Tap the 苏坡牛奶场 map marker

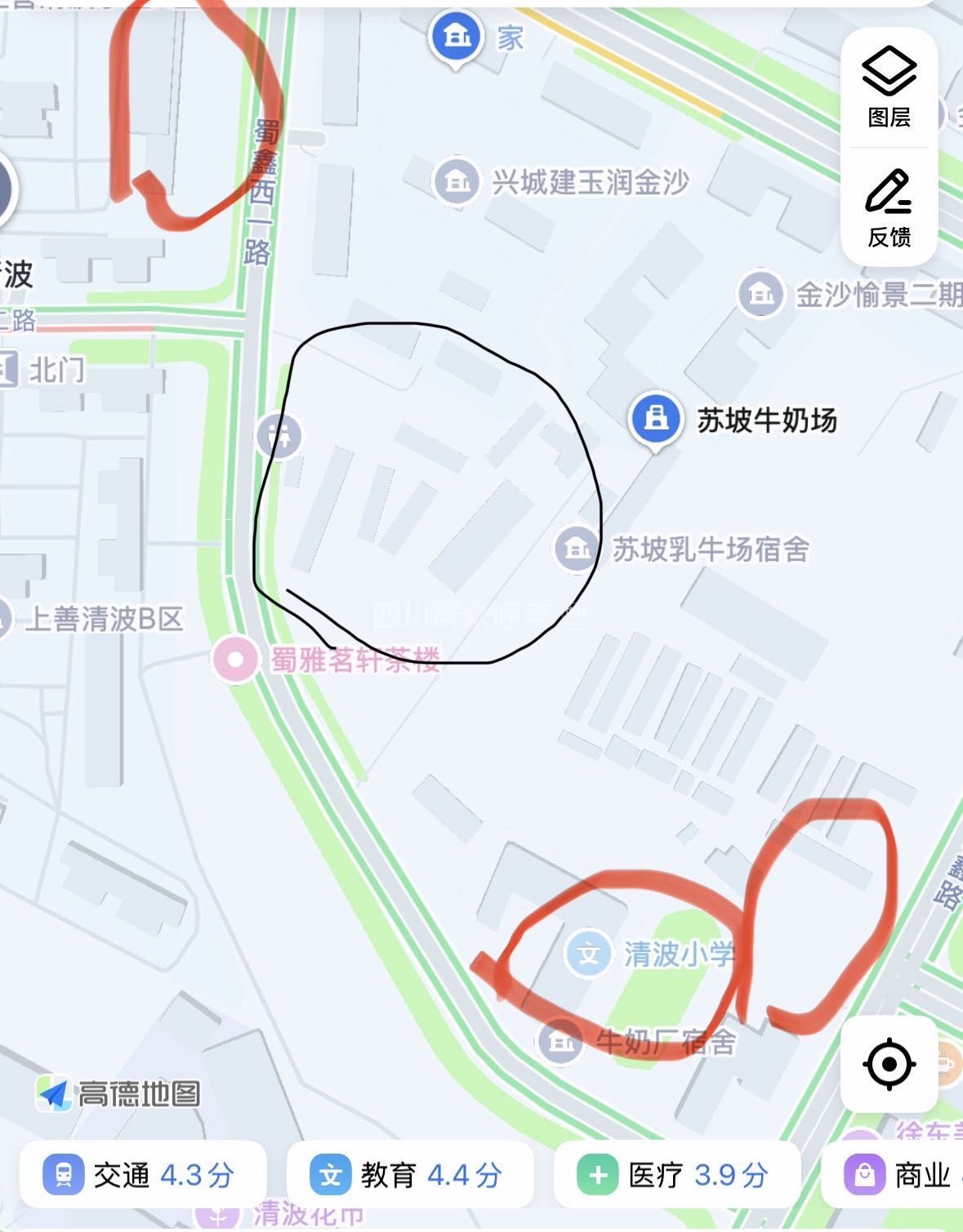pyautogui.click(x=655, y=418)
